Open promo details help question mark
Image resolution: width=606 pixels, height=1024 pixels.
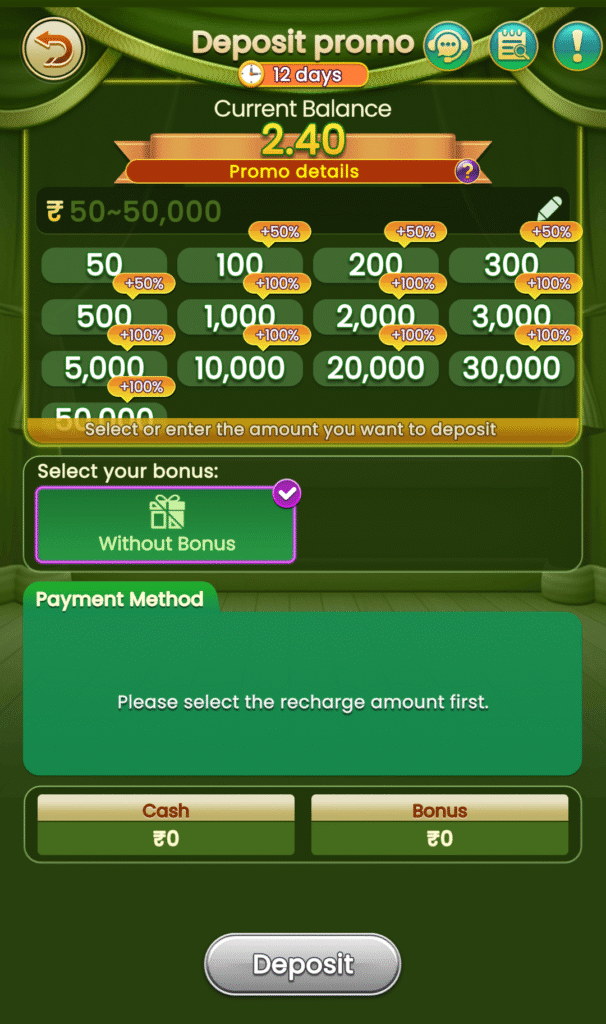(x=467, y=171)
